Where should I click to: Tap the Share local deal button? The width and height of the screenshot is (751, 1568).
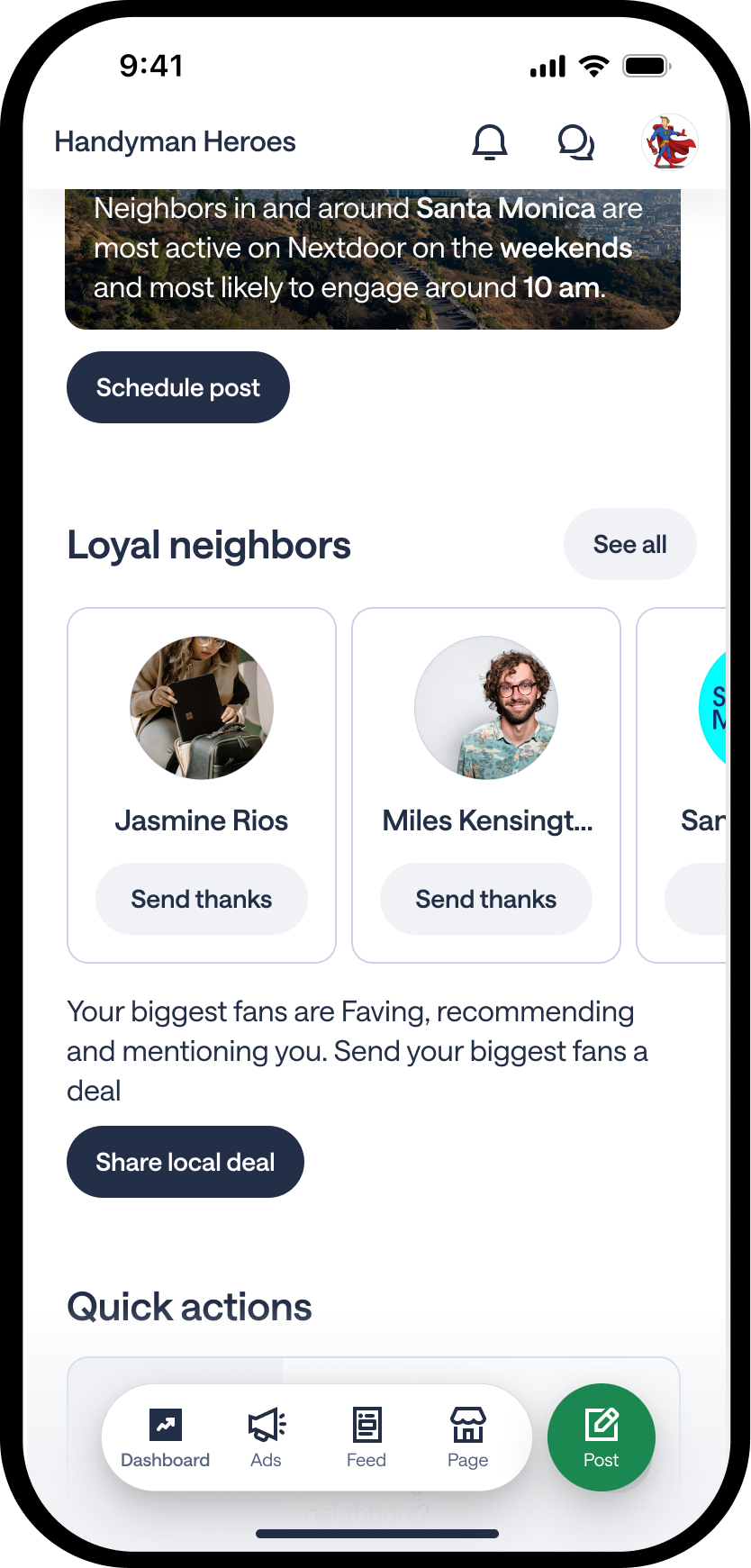(x=185, y=1162)
